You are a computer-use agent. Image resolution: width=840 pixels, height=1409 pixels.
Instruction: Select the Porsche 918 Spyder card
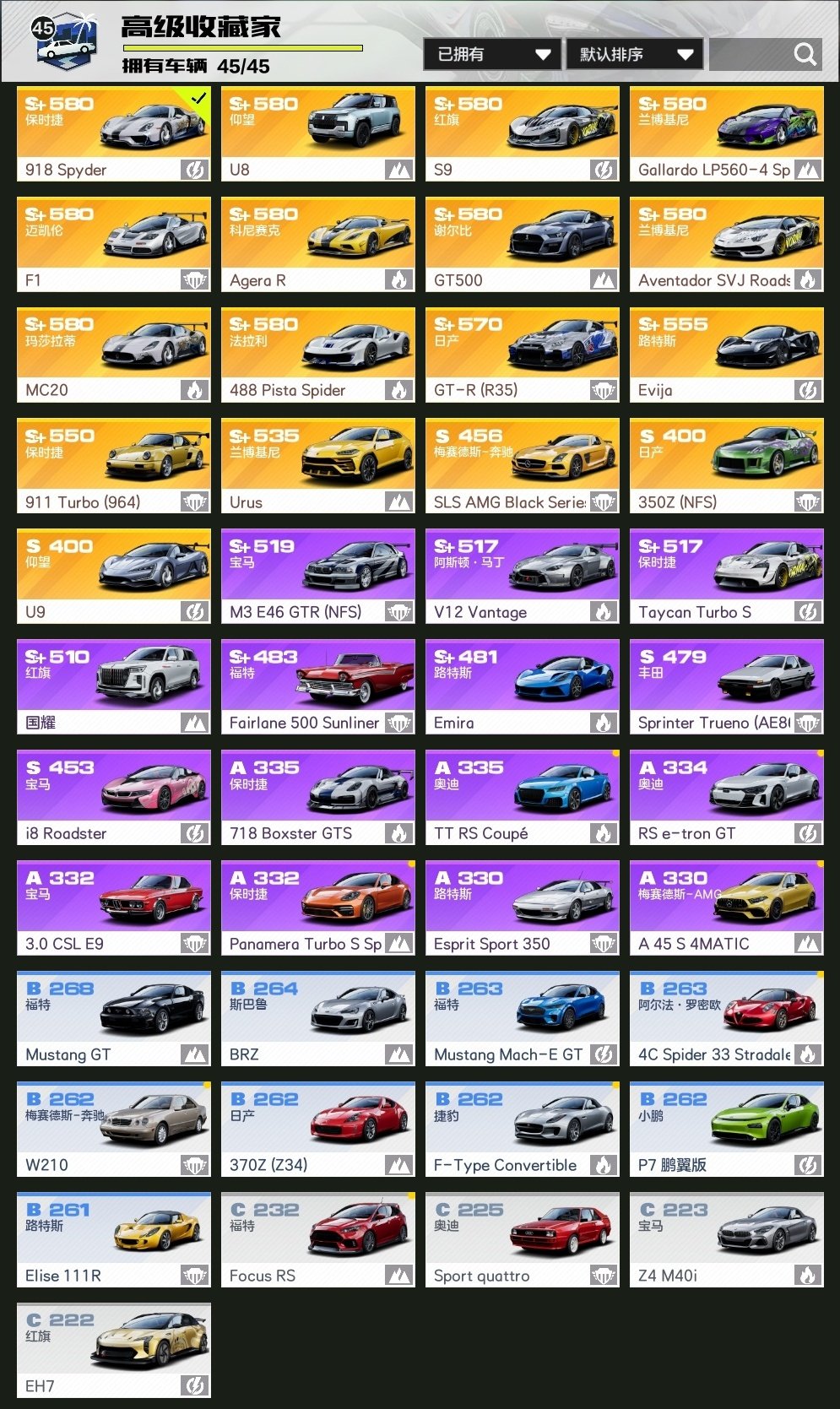[x=114, y=134]
